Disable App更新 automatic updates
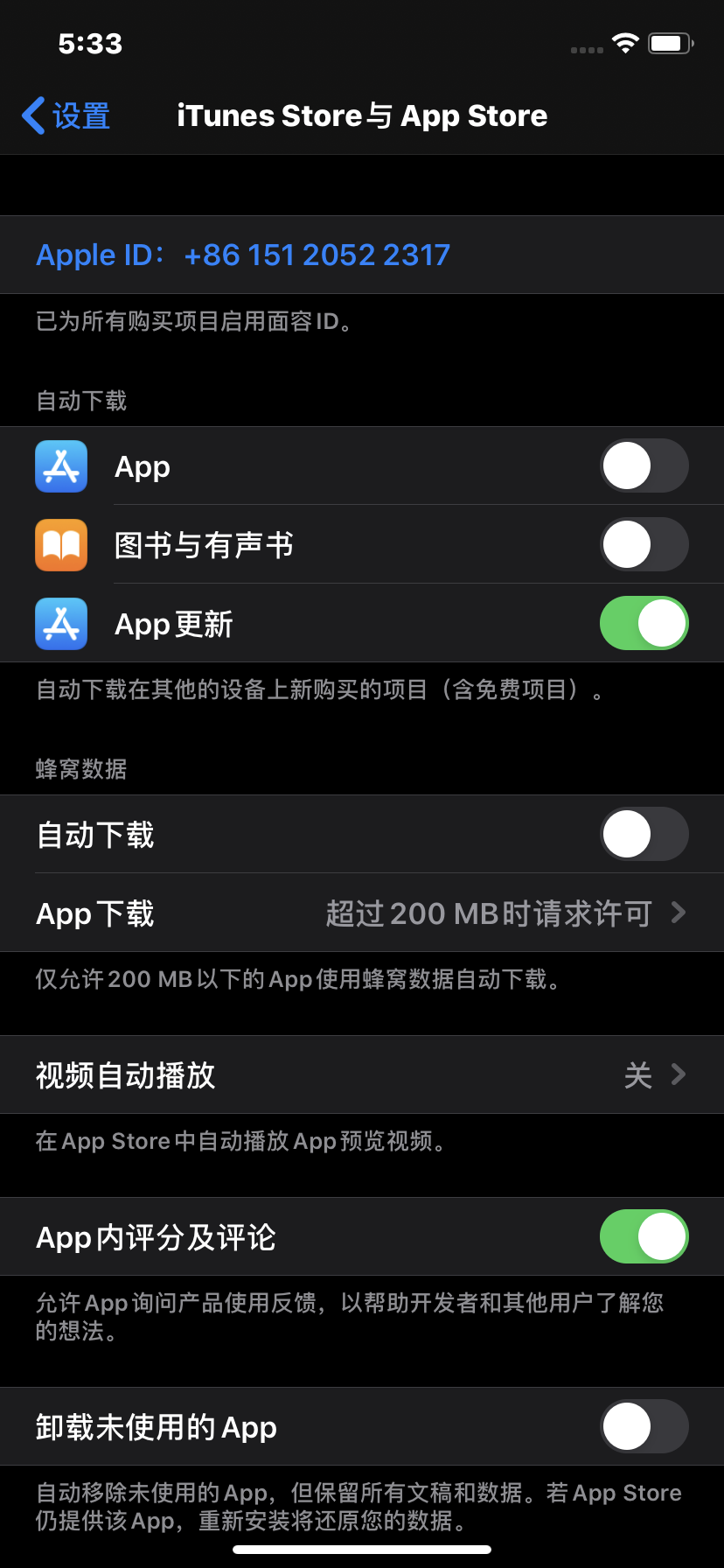The image size is (724, 1568). tap(644, 623)
